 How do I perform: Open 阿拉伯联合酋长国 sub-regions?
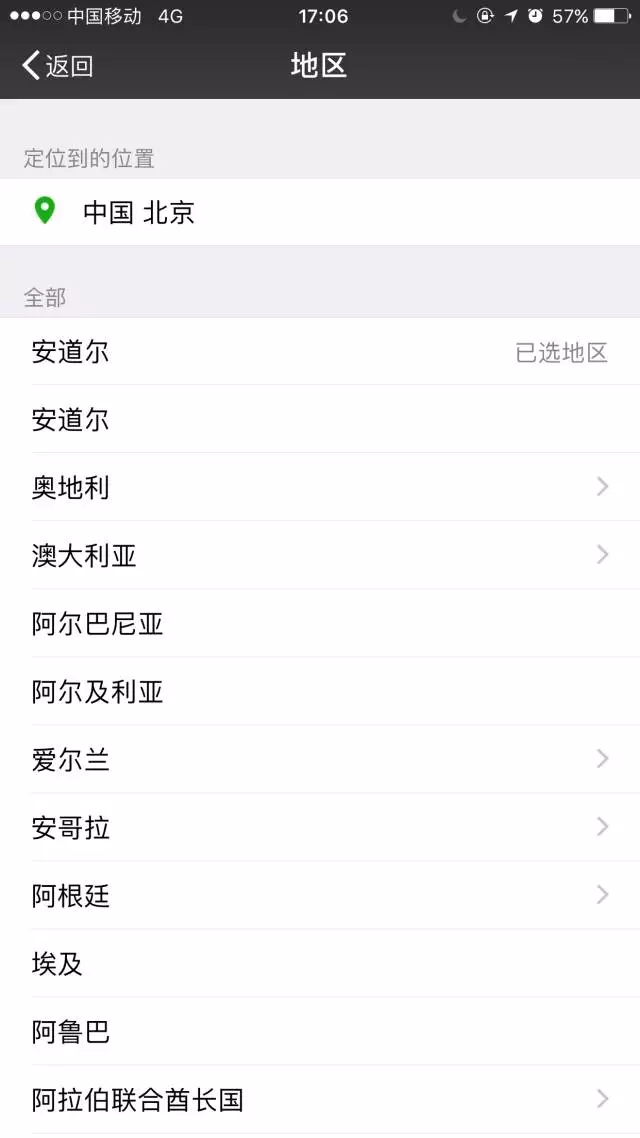coord(320,1100)
